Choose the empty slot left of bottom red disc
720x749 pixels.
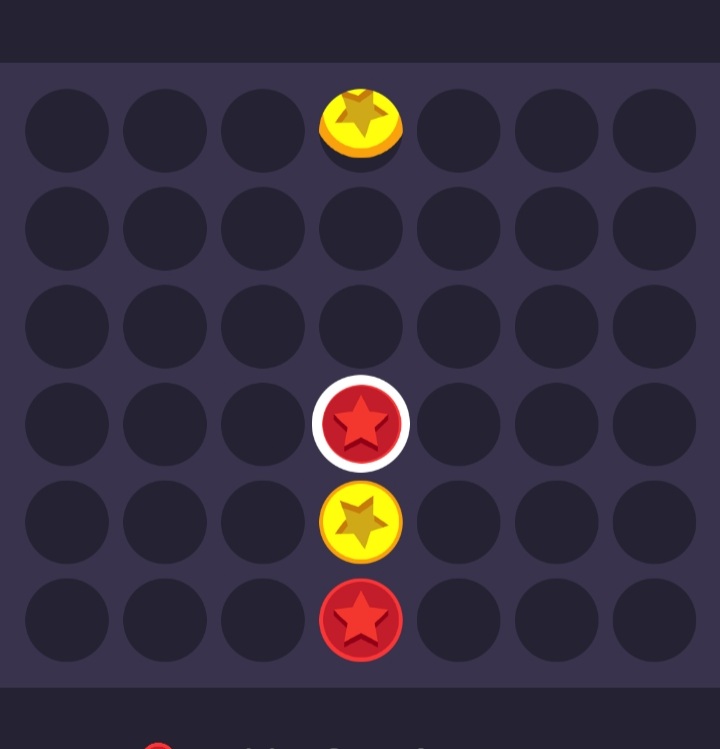tap(263, 620)
